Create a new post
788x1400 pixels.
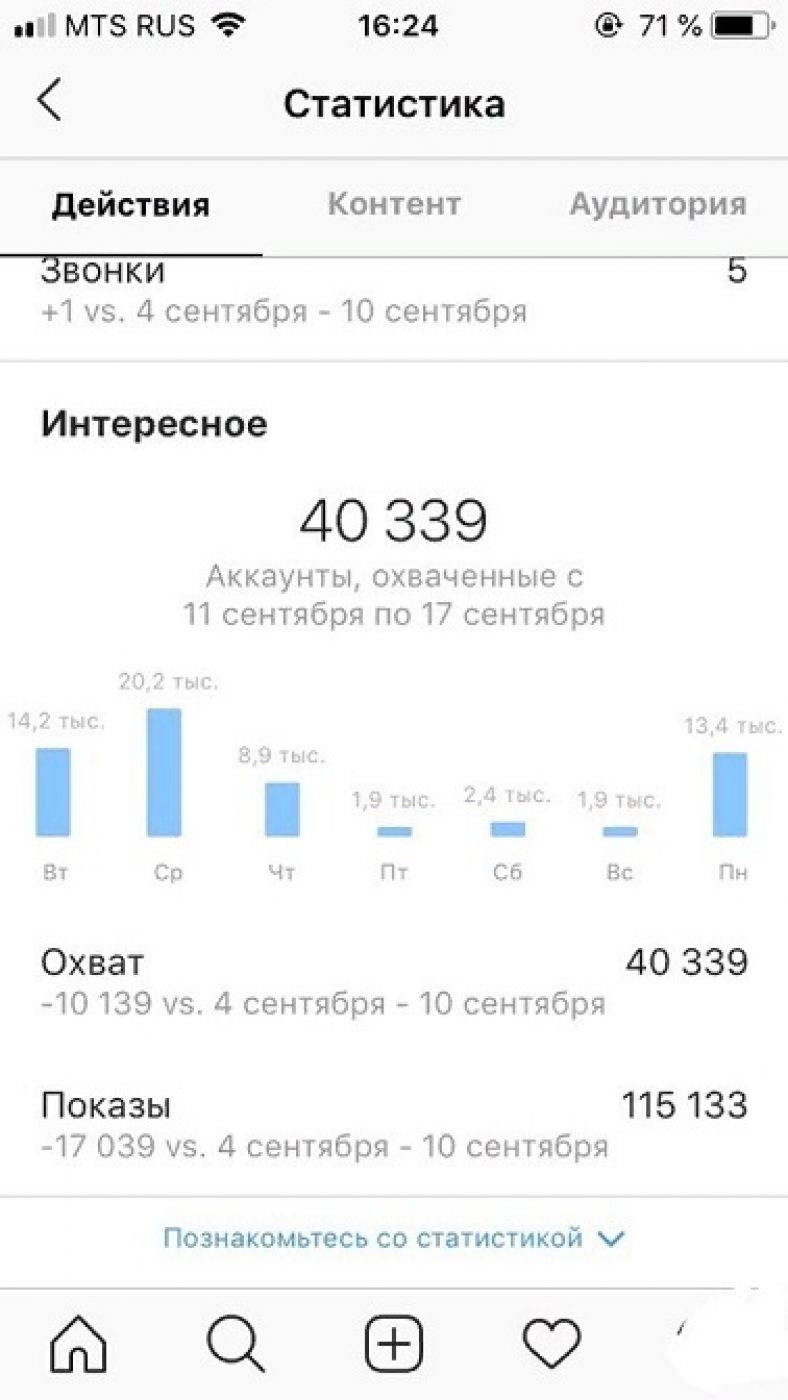coord(394,1344)
